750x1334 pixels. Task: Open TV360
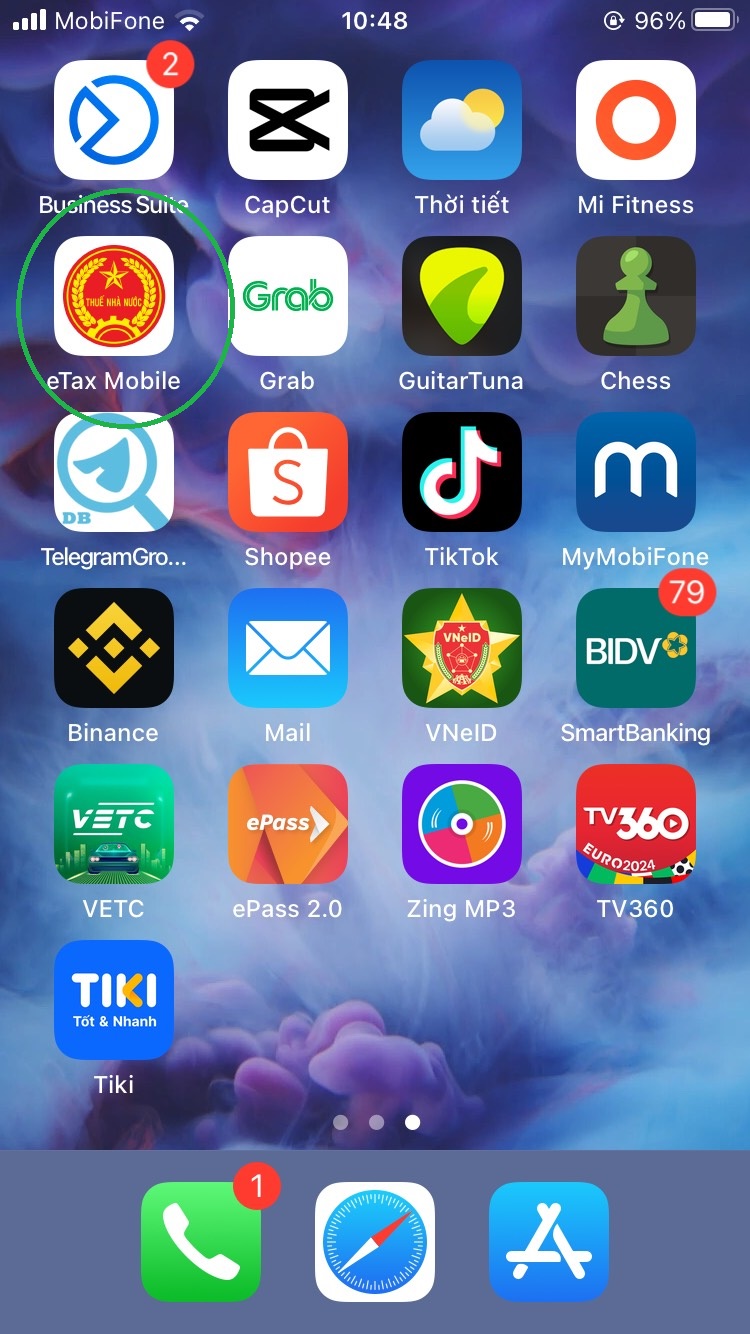[635, 824]
